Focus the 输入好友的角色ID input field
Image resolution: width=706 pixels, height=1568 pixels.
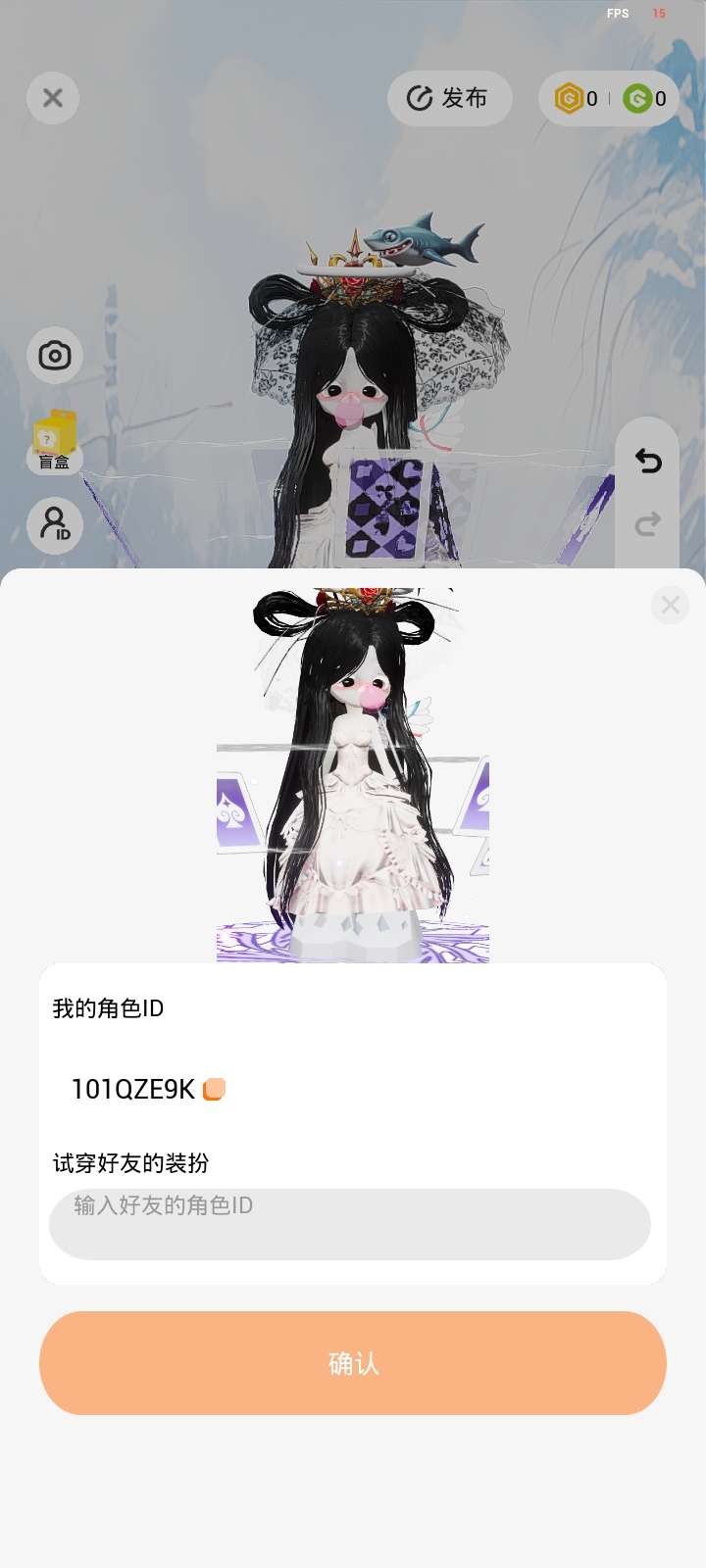[x=350, y=1224]
